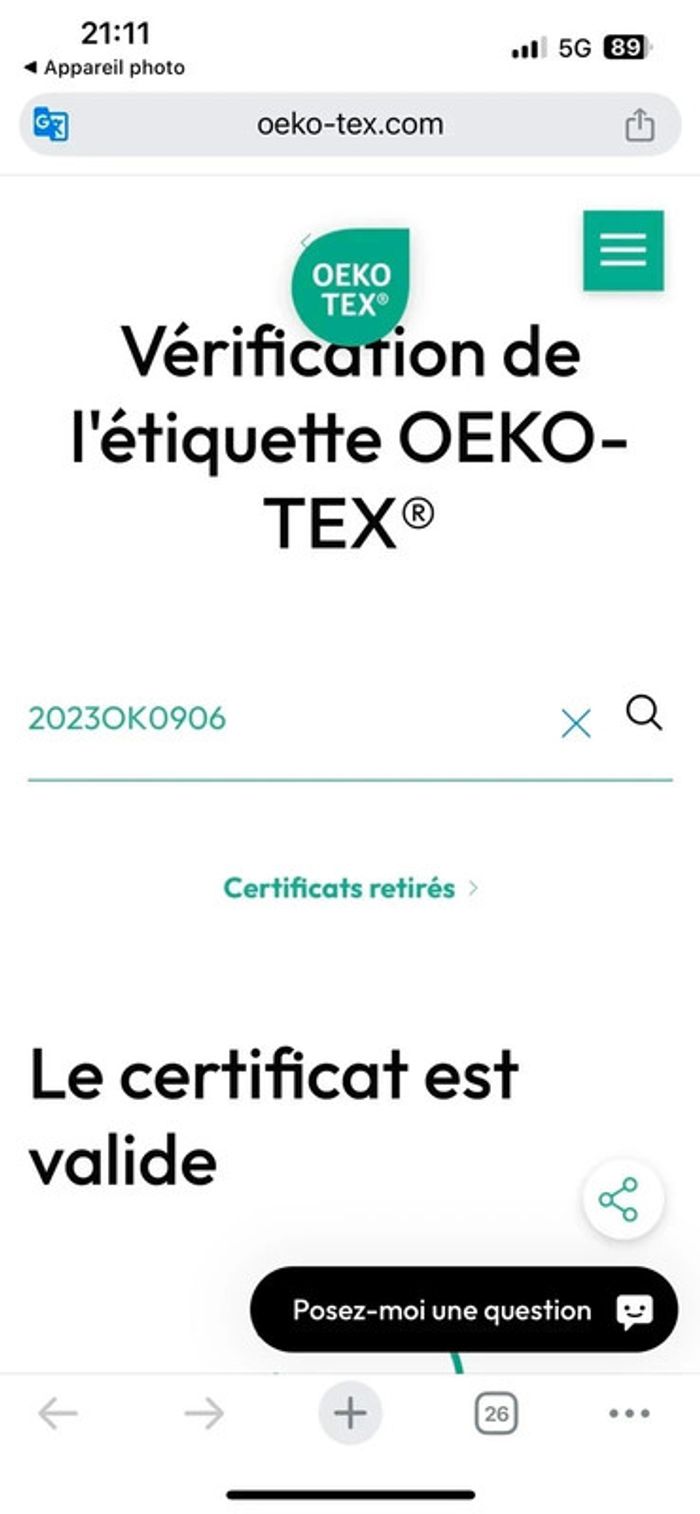The width and height of the screenshot is (700, 1514).
Task: Clear the certificate number field
Action: click(576, 723)
